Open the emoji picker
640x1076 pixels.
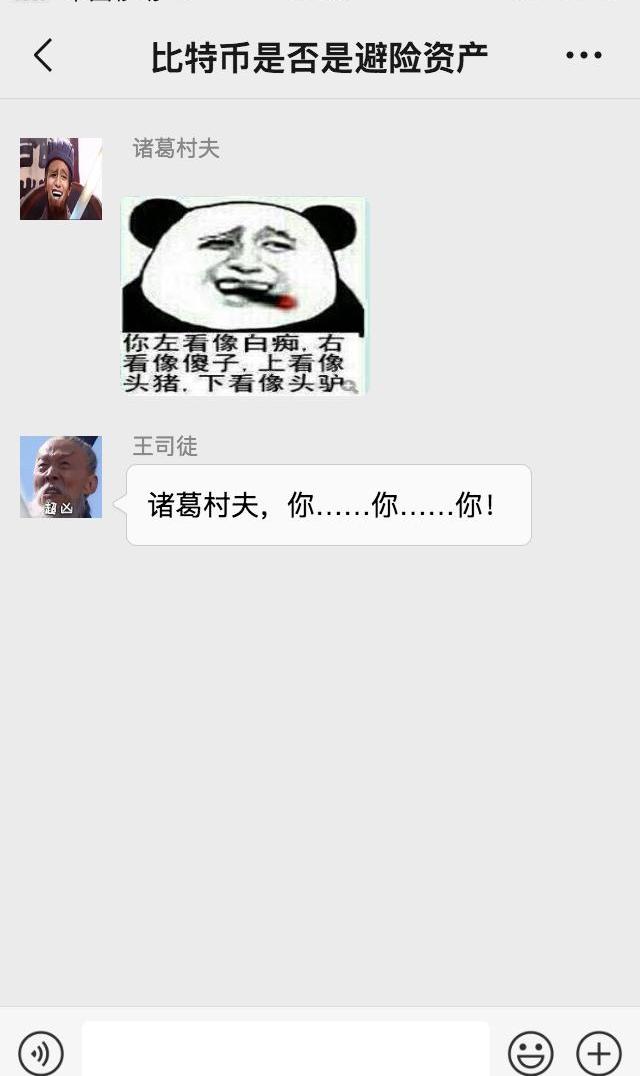[530, 1052]
